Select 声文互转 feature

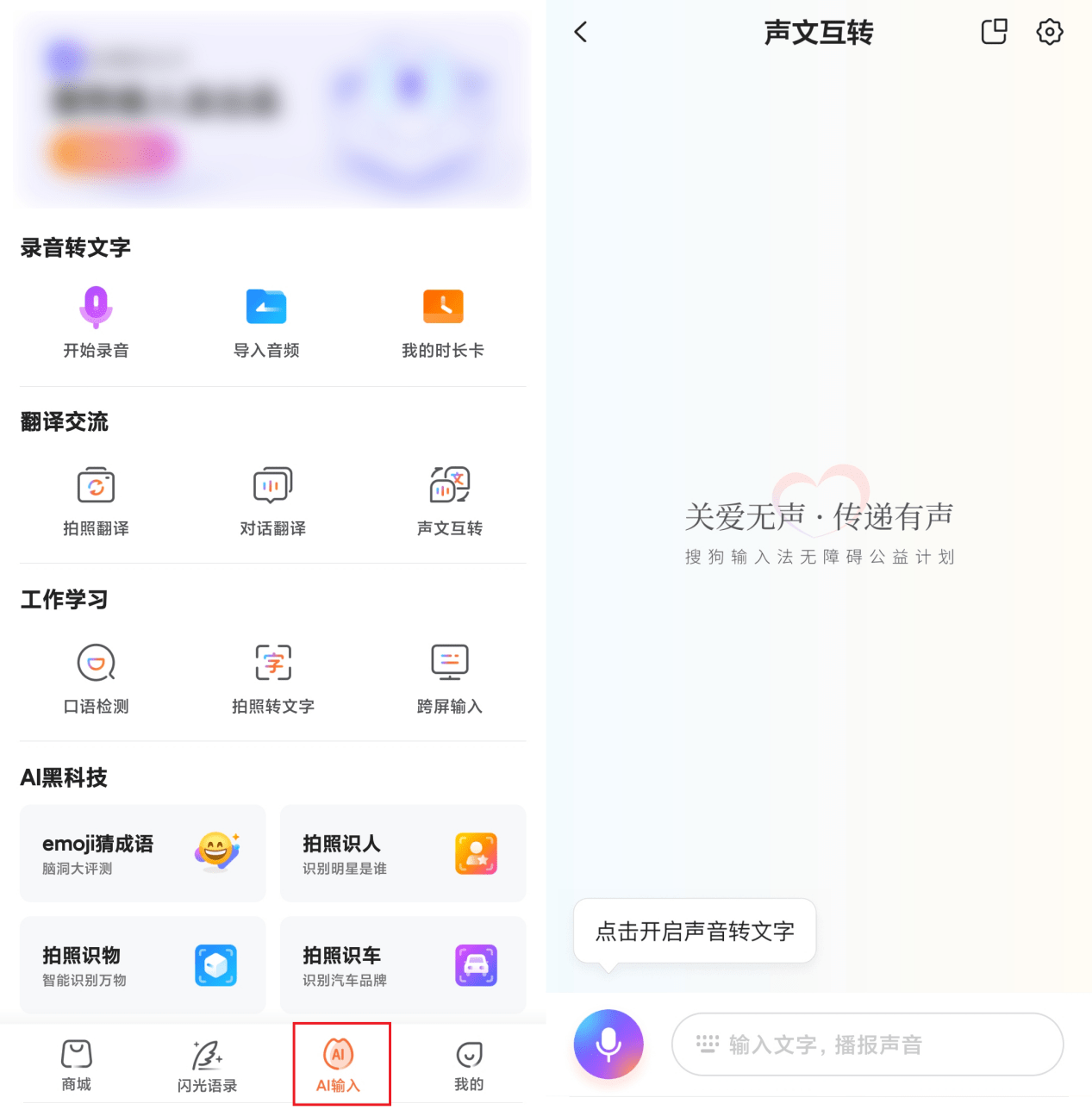point(449,500)
